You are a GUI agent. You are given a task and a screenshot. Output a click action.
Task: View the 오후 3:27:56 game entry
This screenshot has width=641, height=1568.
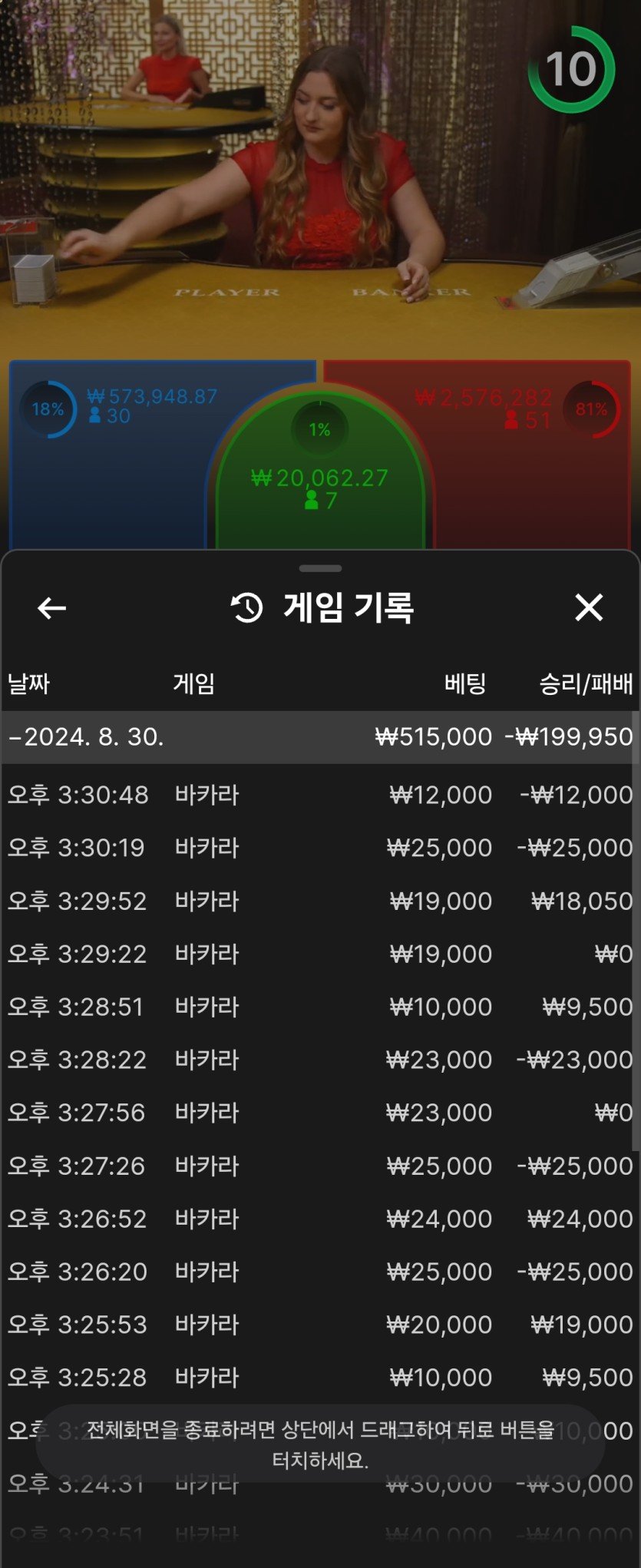(x=319, y=1113)
